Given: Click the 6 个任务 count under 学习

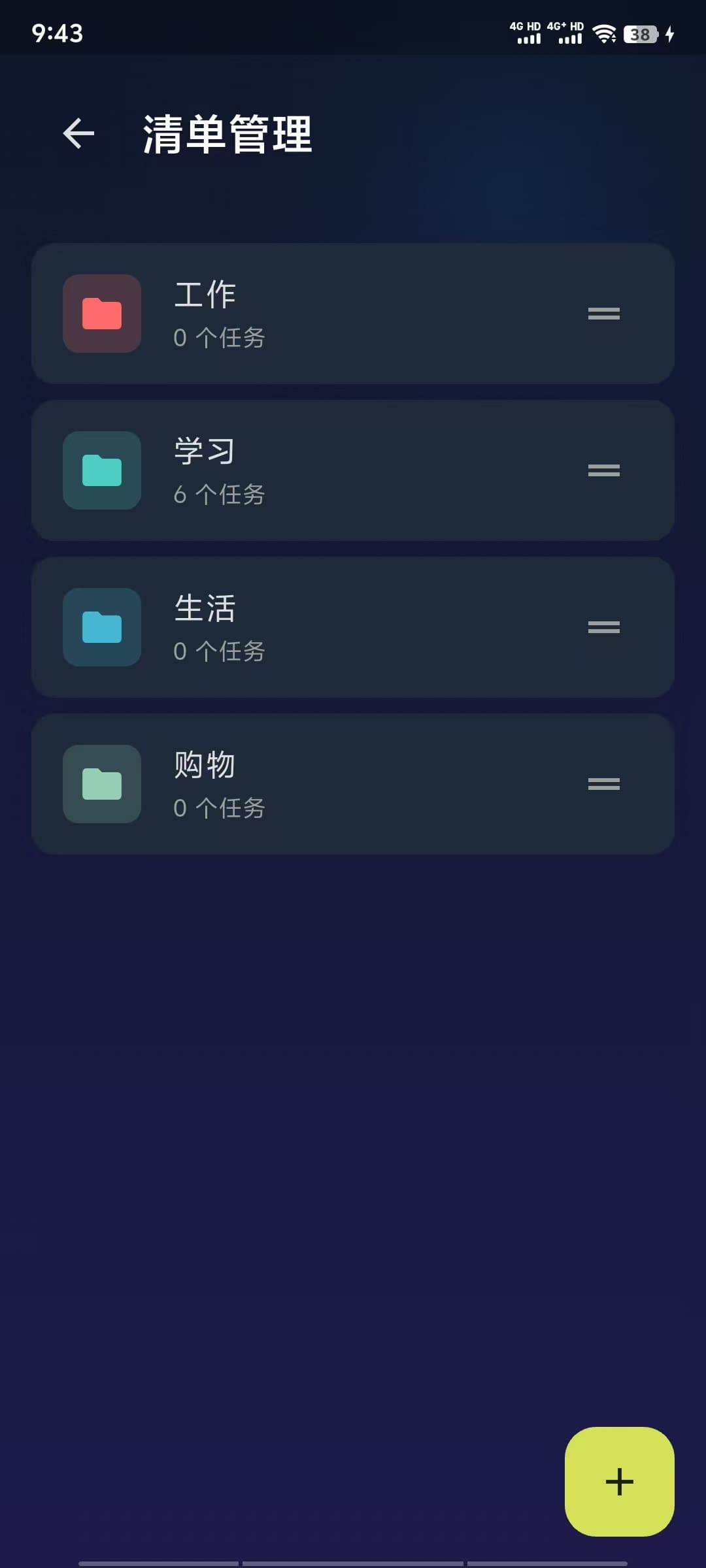Looking at the screenshot, I should (218, 495).
